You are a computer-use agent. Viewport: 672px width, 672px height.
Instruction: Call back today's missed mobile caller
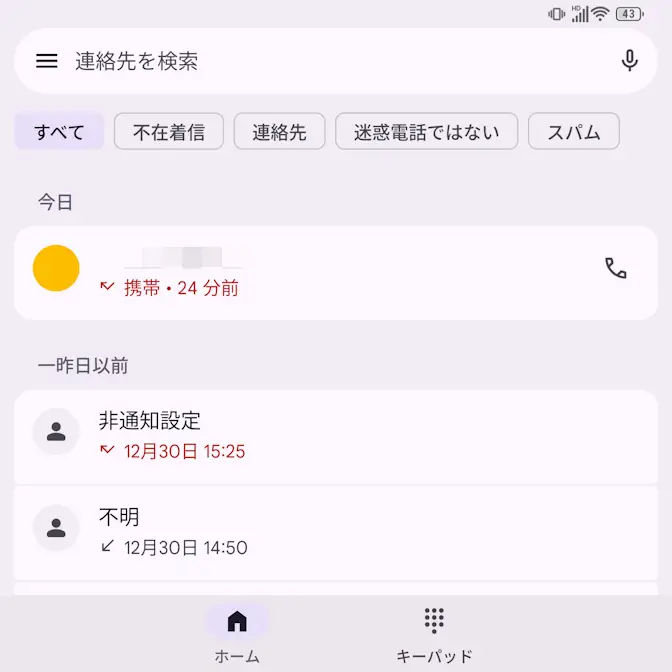click(616, 268)
